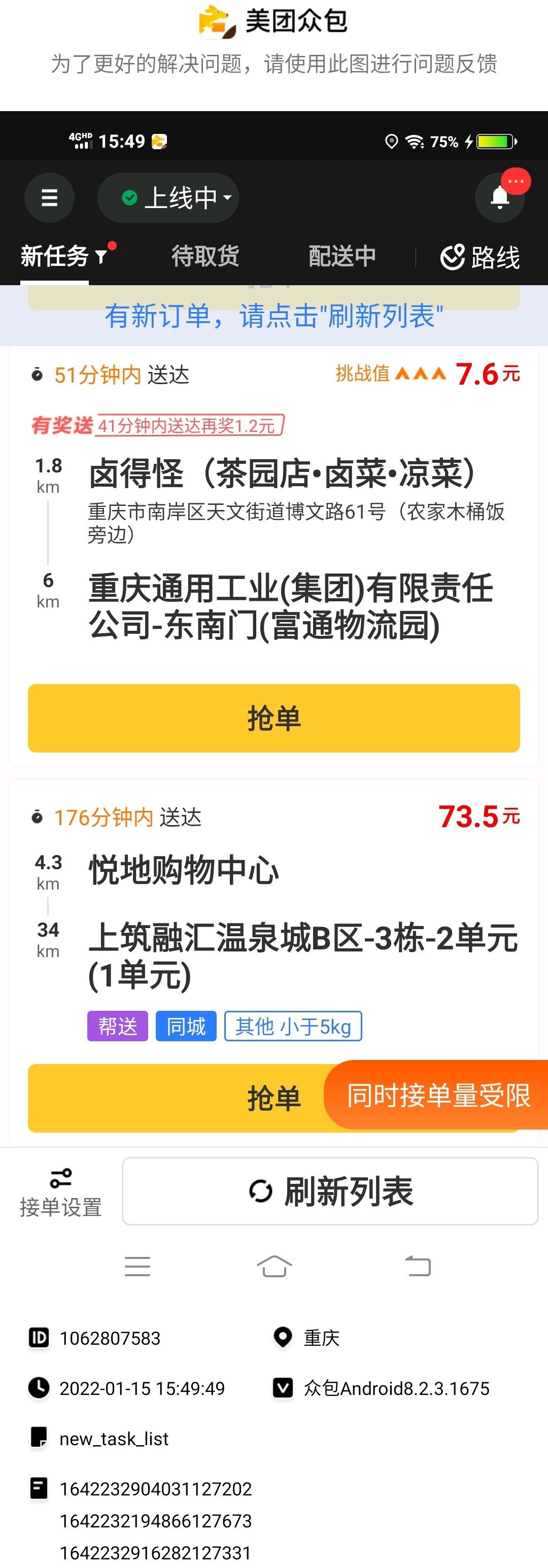Open 接单设置 order settings
This screenshot has height=1568, width=548.
[60, 1193]
